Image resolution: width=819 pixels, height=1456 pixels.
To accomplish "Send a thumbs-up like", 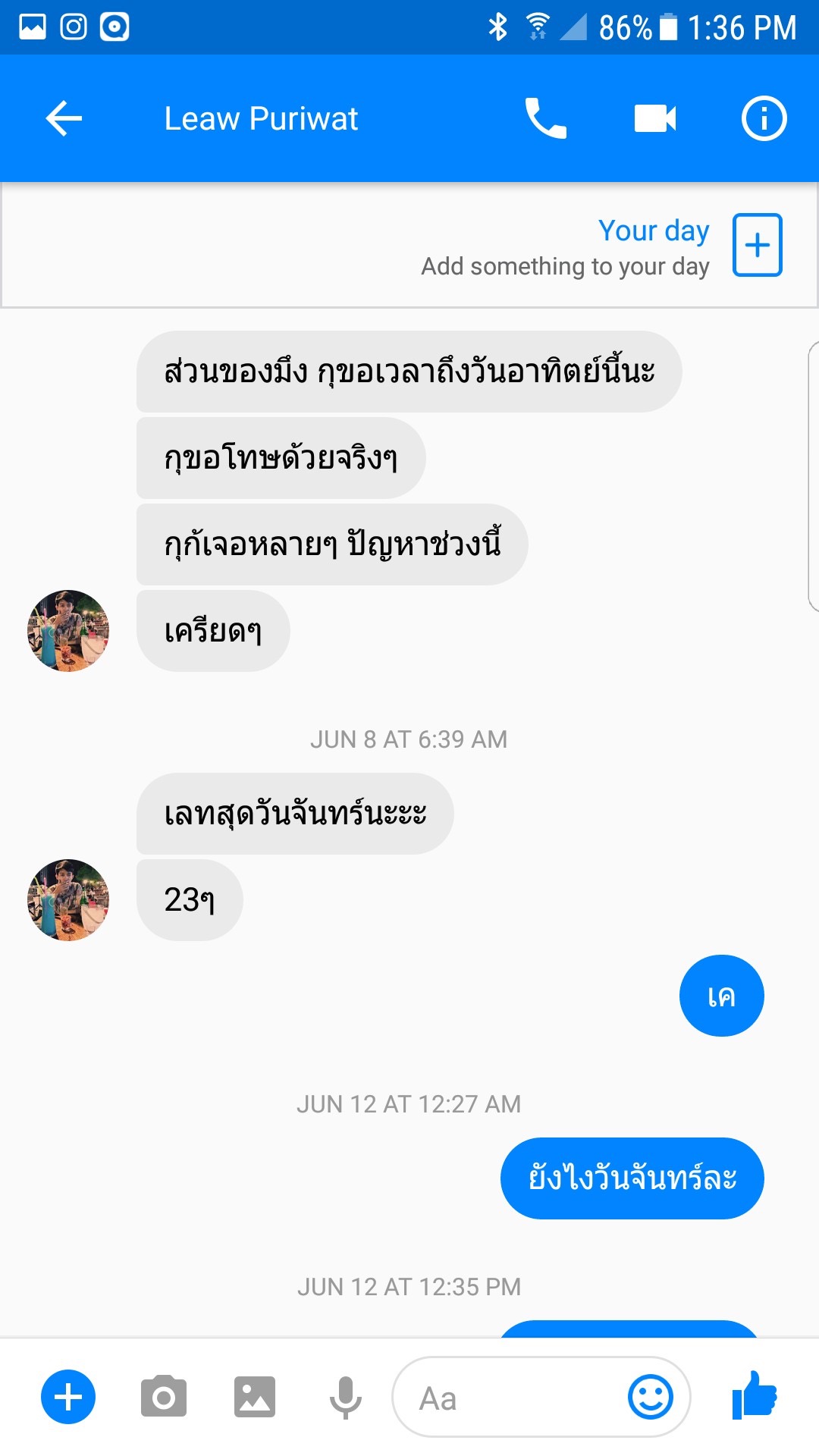I will 755,1395.
